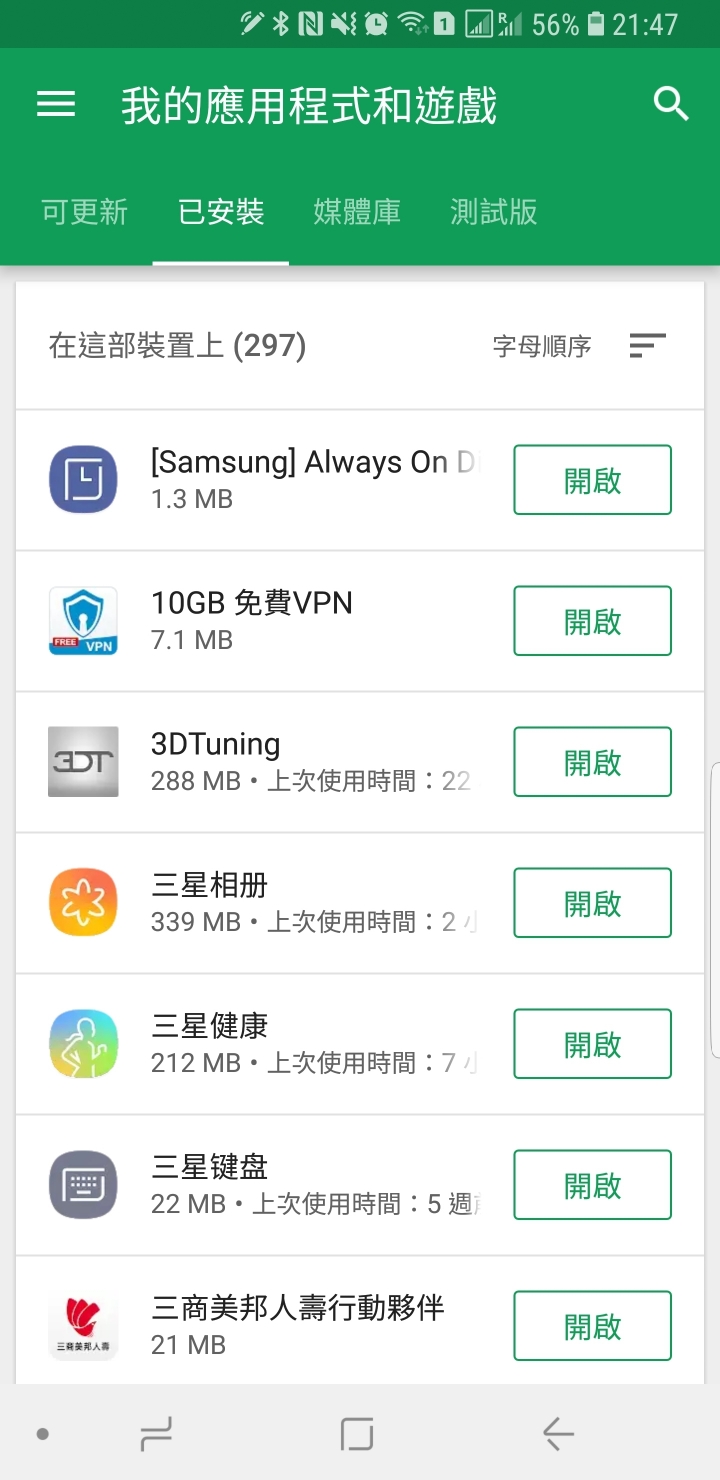Viewport: 720px width, 1480px height.
Task: Tap 開啟 for Samsung Always On Display
Action: click(x=593, y=480)
